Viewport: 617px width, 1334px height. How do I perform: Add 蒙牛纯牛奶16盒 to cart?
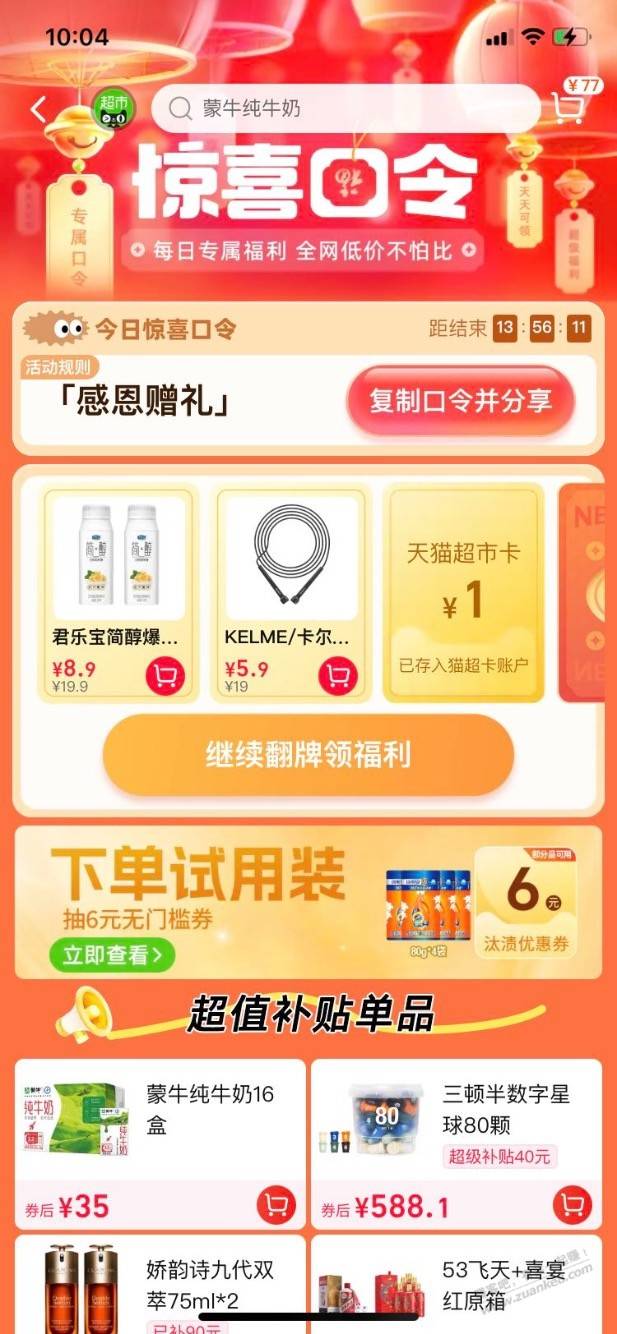(276, 1204)
